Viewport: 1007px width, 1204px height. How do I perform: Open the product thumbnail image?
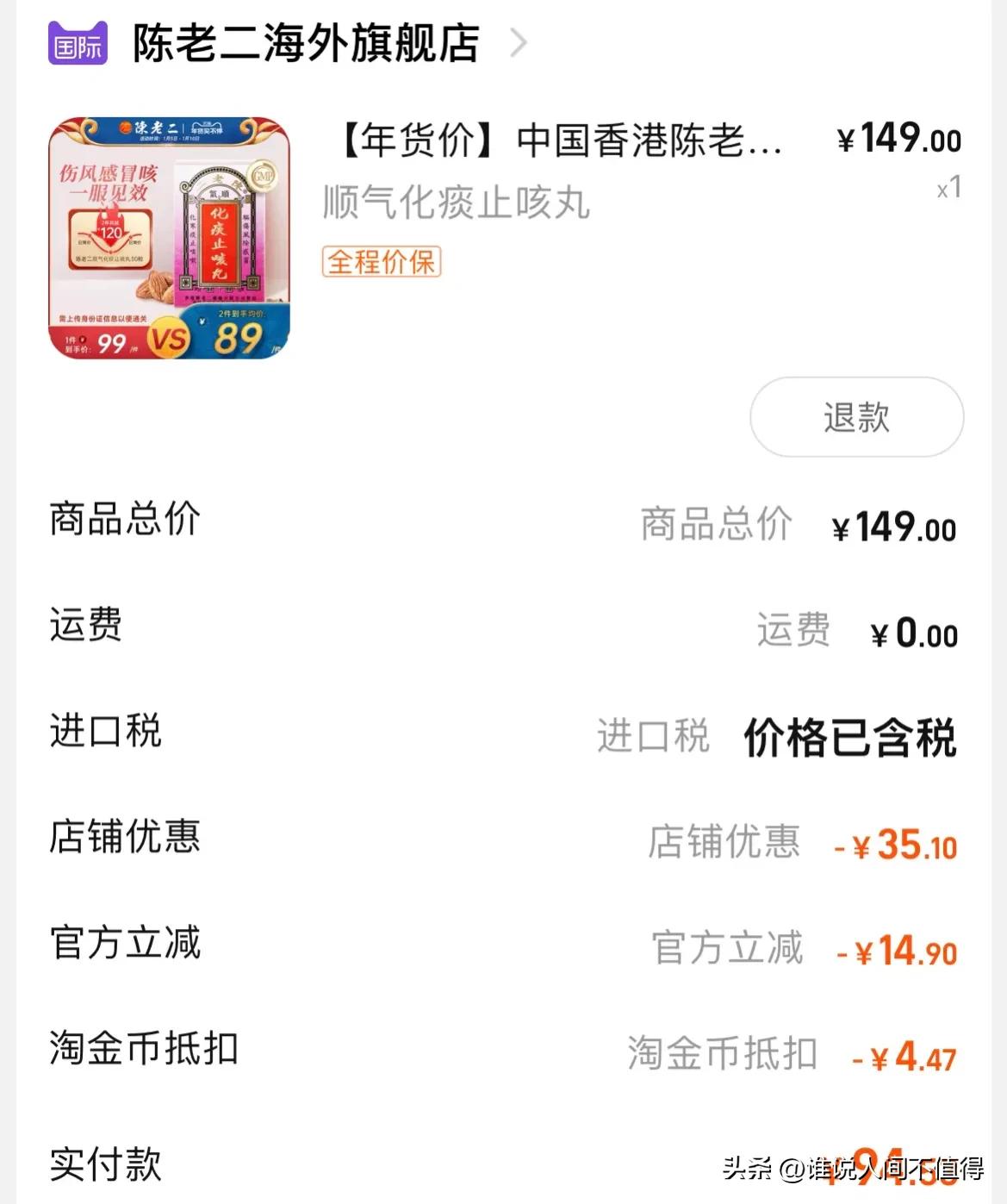pos(170,236)
